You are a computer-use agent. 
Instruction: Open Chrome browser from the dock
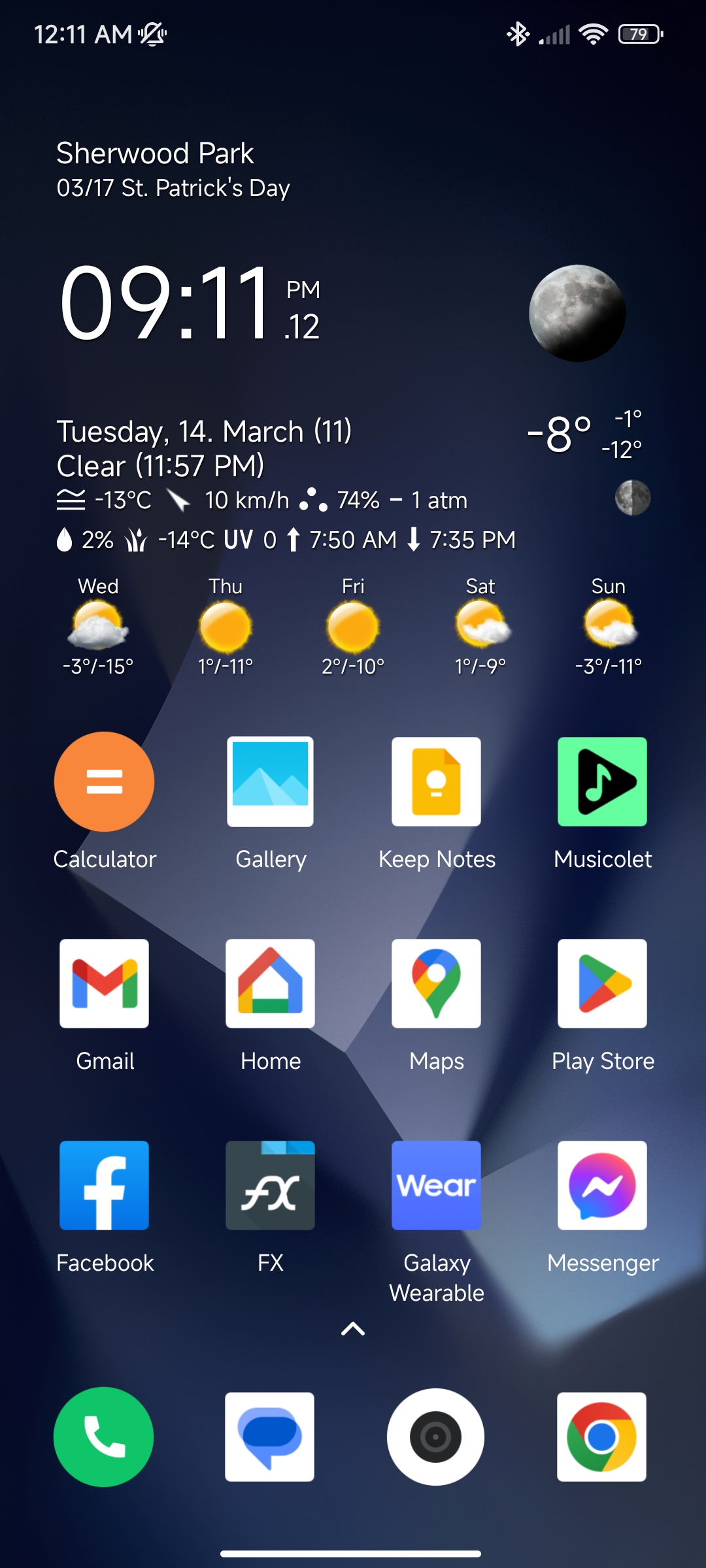(601, 1437)
